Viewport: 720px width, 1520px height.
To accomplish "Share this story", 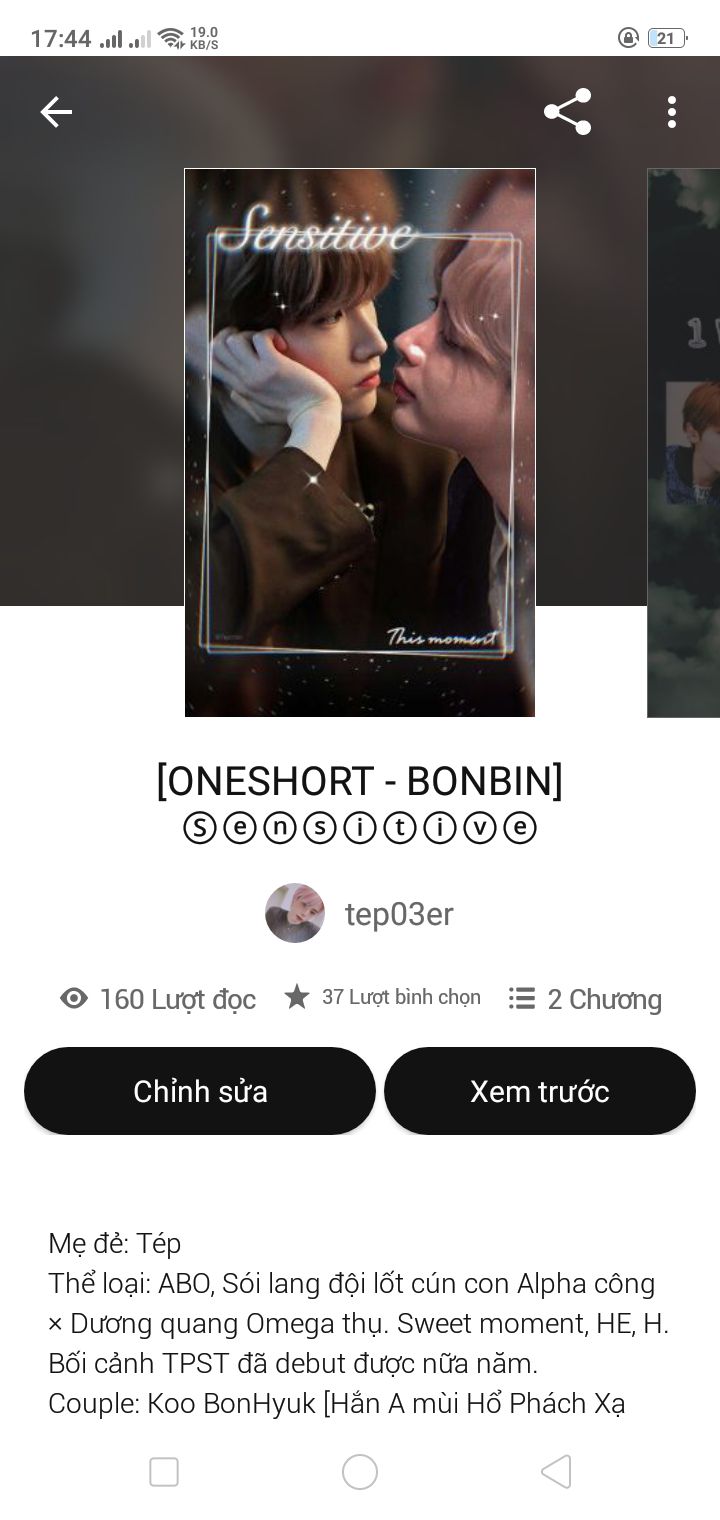I will (567, 112).
